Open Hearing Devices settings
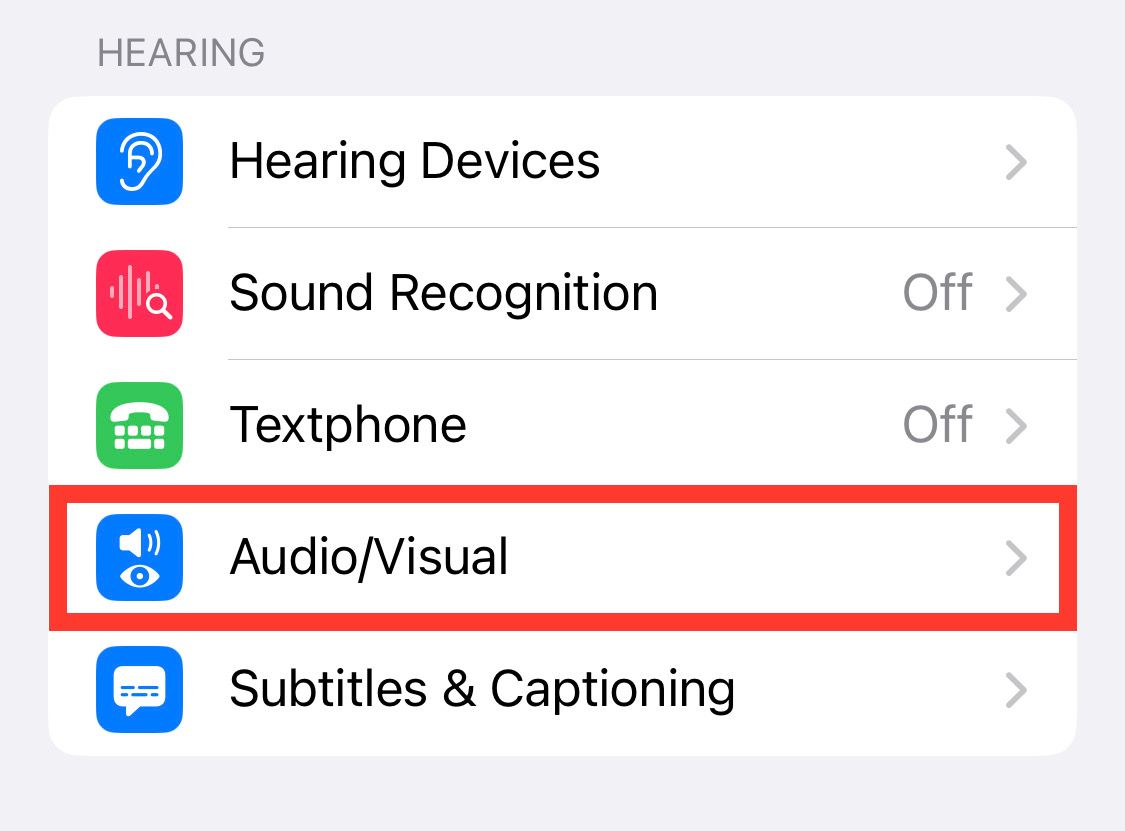This screenshot has width=1125, height=831. pos(562,161)
